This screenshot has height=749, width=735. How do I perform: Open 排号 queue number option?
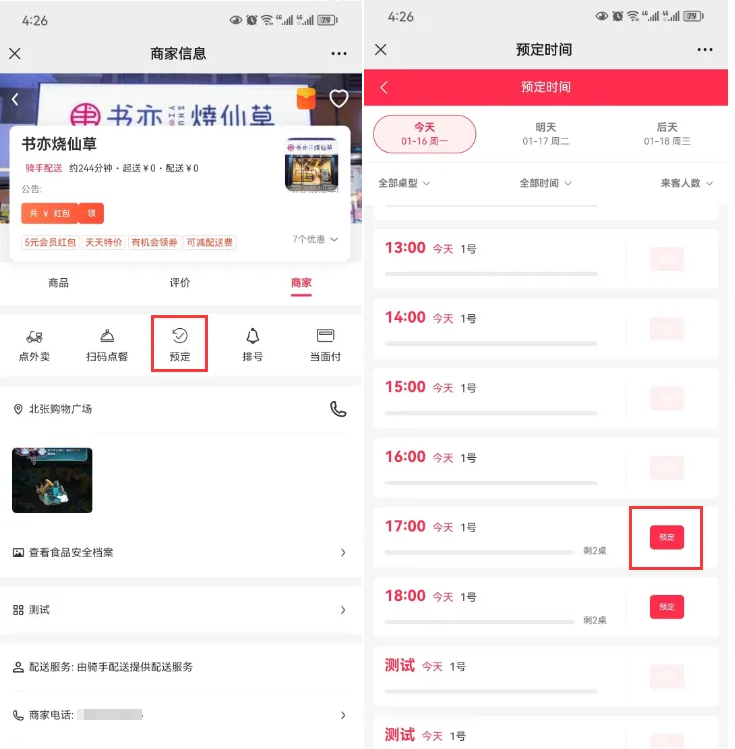coord(252,344)
